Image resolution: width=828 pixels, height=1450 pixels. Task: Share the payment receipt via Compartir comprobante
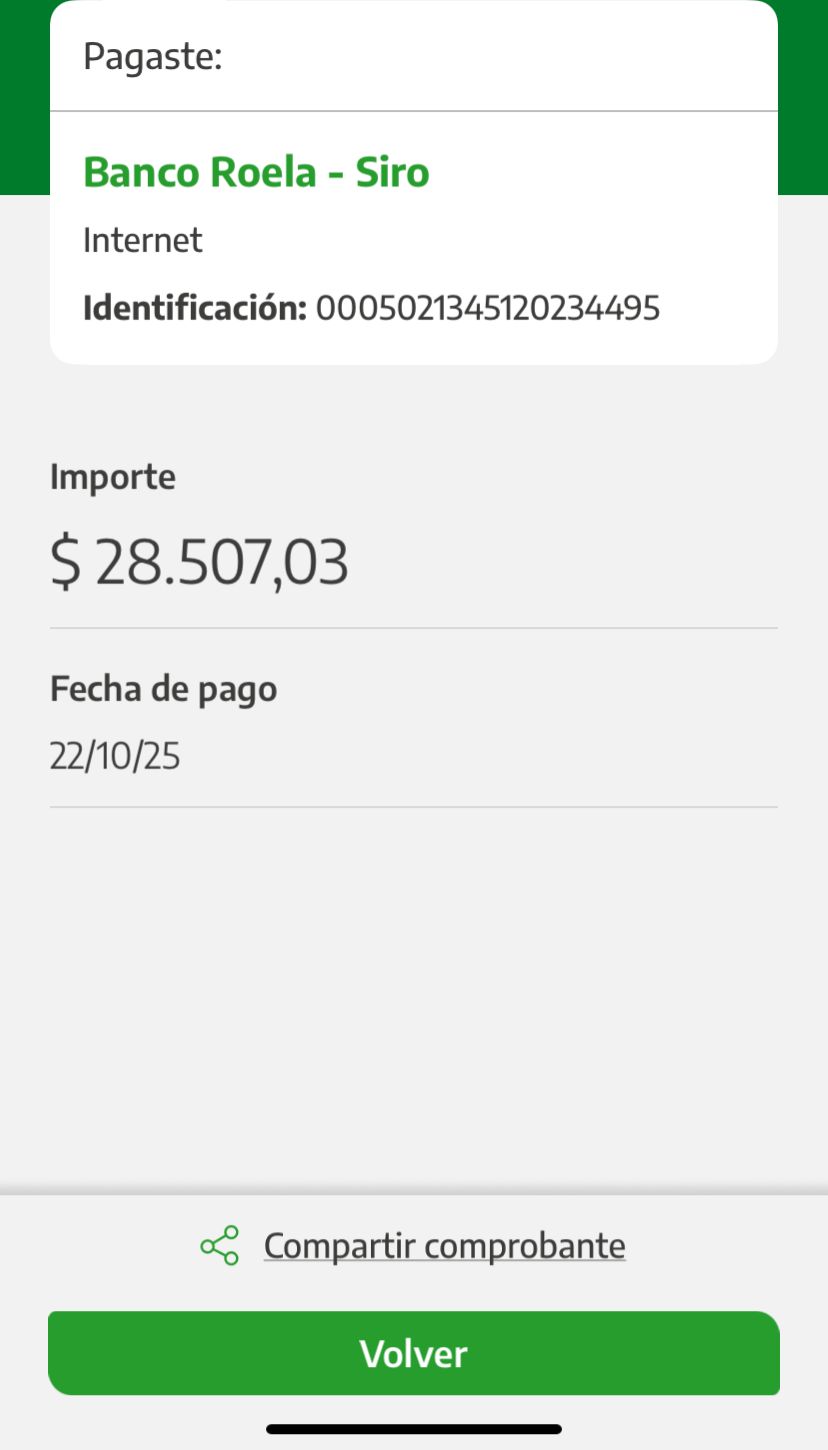[443, 1246]
